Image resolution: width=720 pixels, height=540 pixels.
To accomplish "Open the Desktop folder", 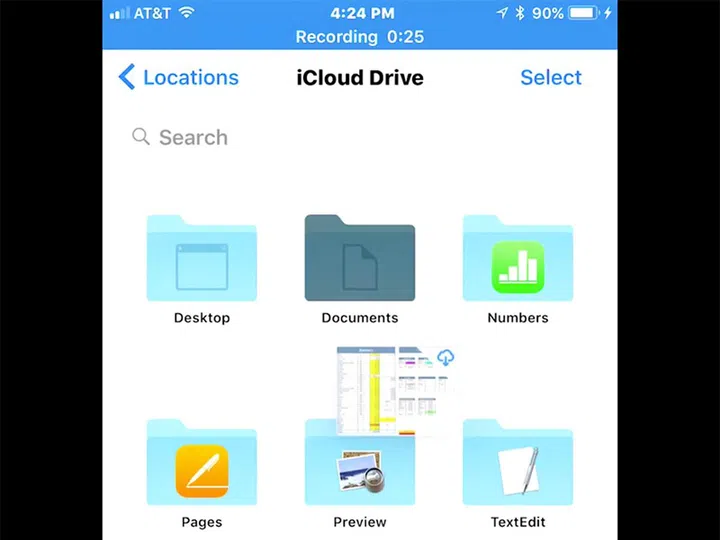I will point(202,261).
